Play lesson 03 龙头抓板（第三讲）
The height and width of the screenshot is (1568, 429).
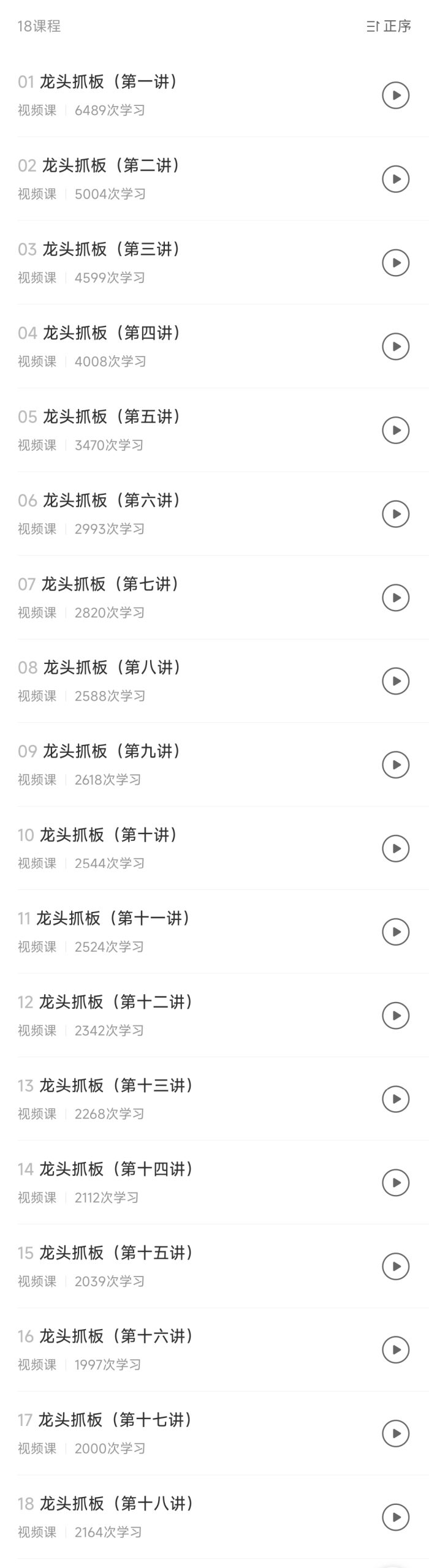pyautogui.click(x=395, y=263)
